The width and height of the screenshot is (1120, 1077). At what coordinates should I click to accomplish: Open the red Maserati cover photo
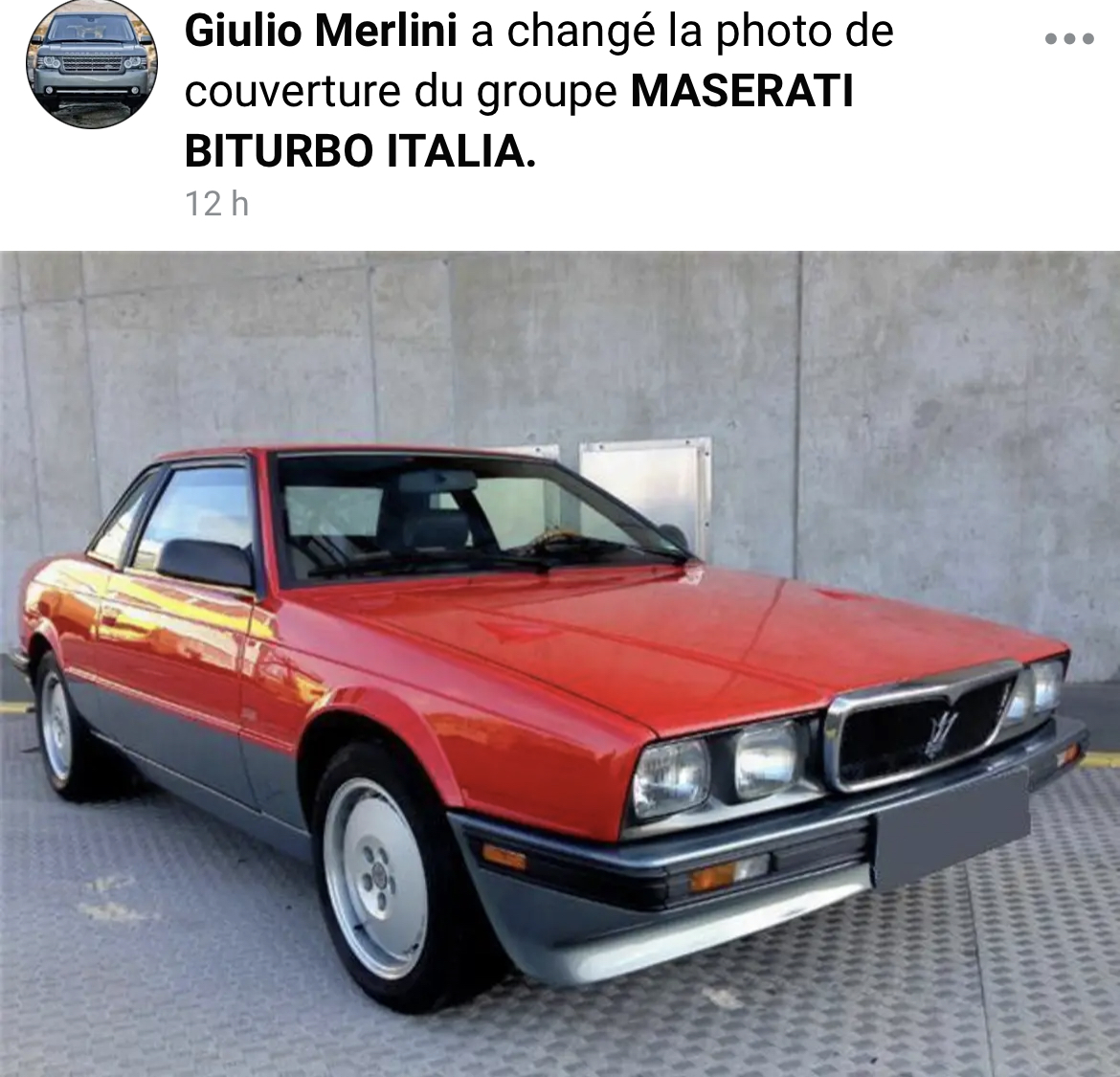point(560,662)
